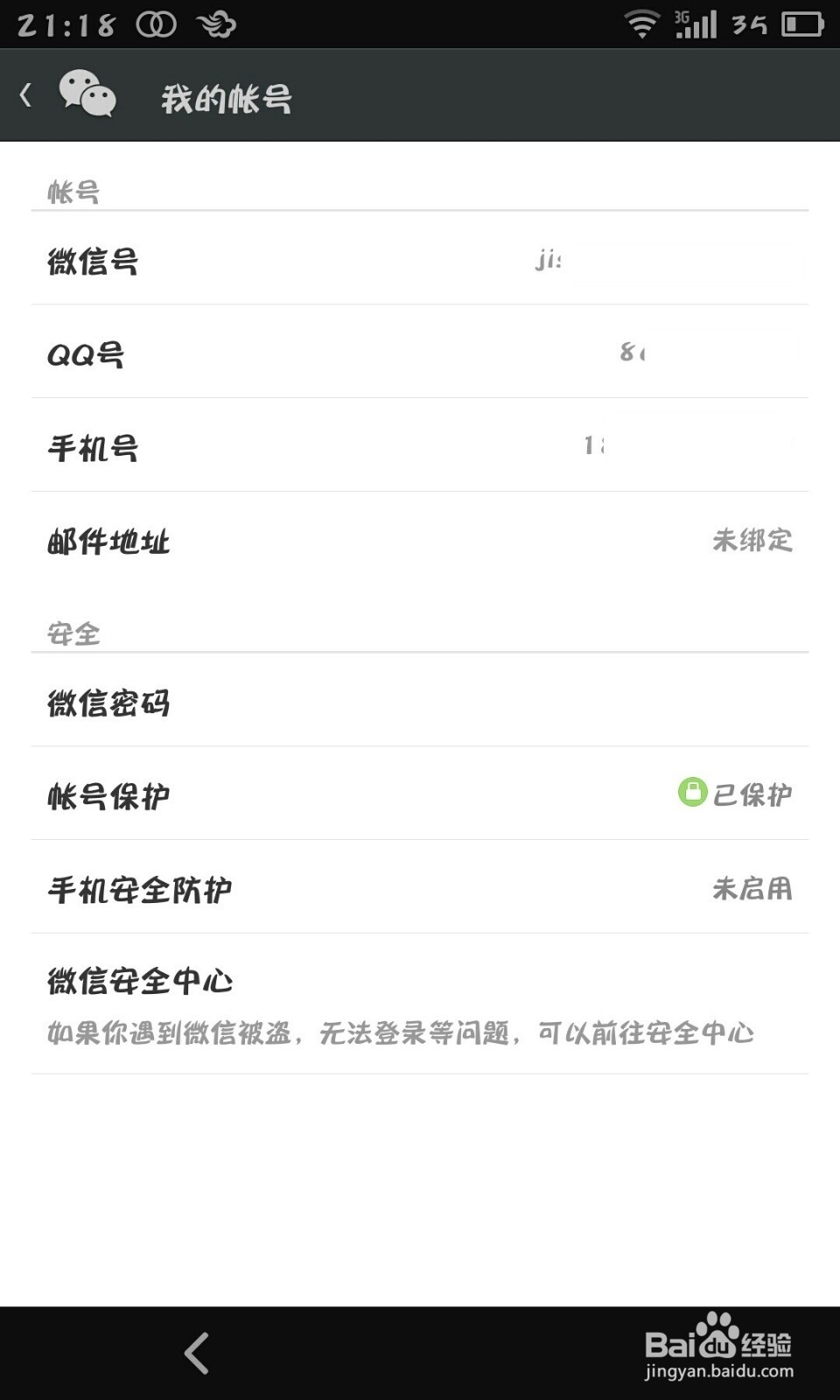Open the 微信号 row to view account ID

pyautogui.click(x=420, y=262)
